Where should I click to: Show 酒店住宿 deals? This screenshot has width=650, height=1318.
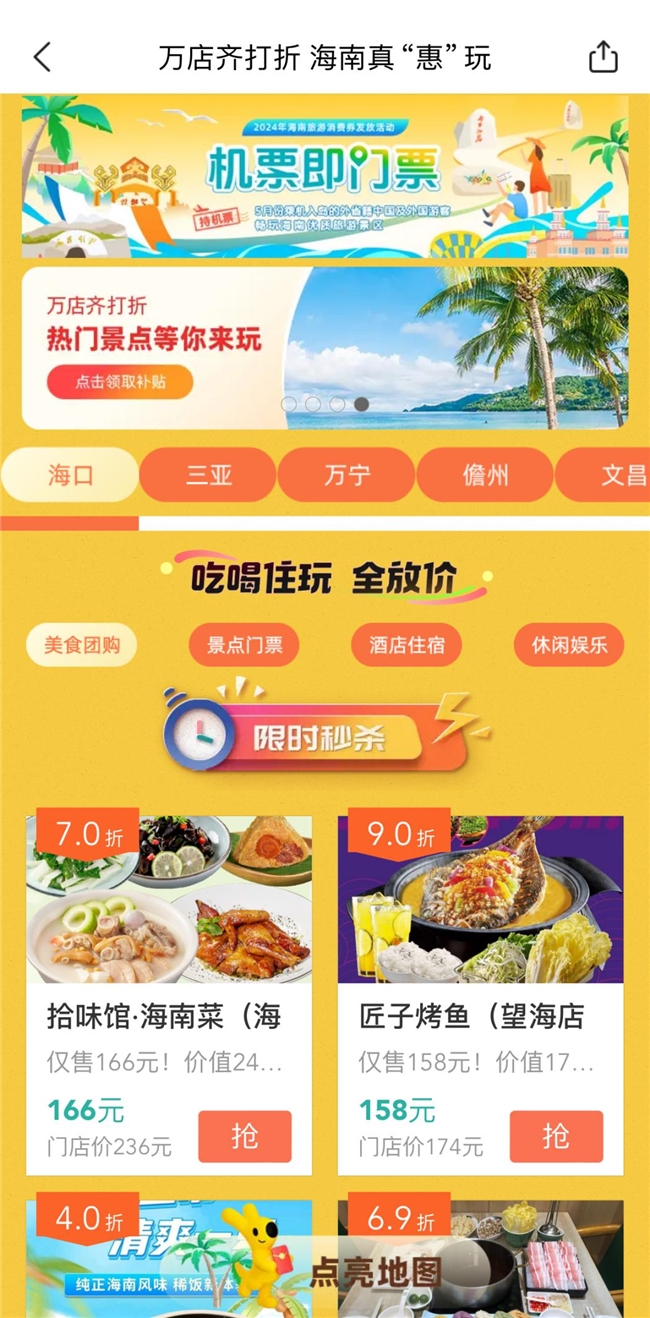(406, 645)
